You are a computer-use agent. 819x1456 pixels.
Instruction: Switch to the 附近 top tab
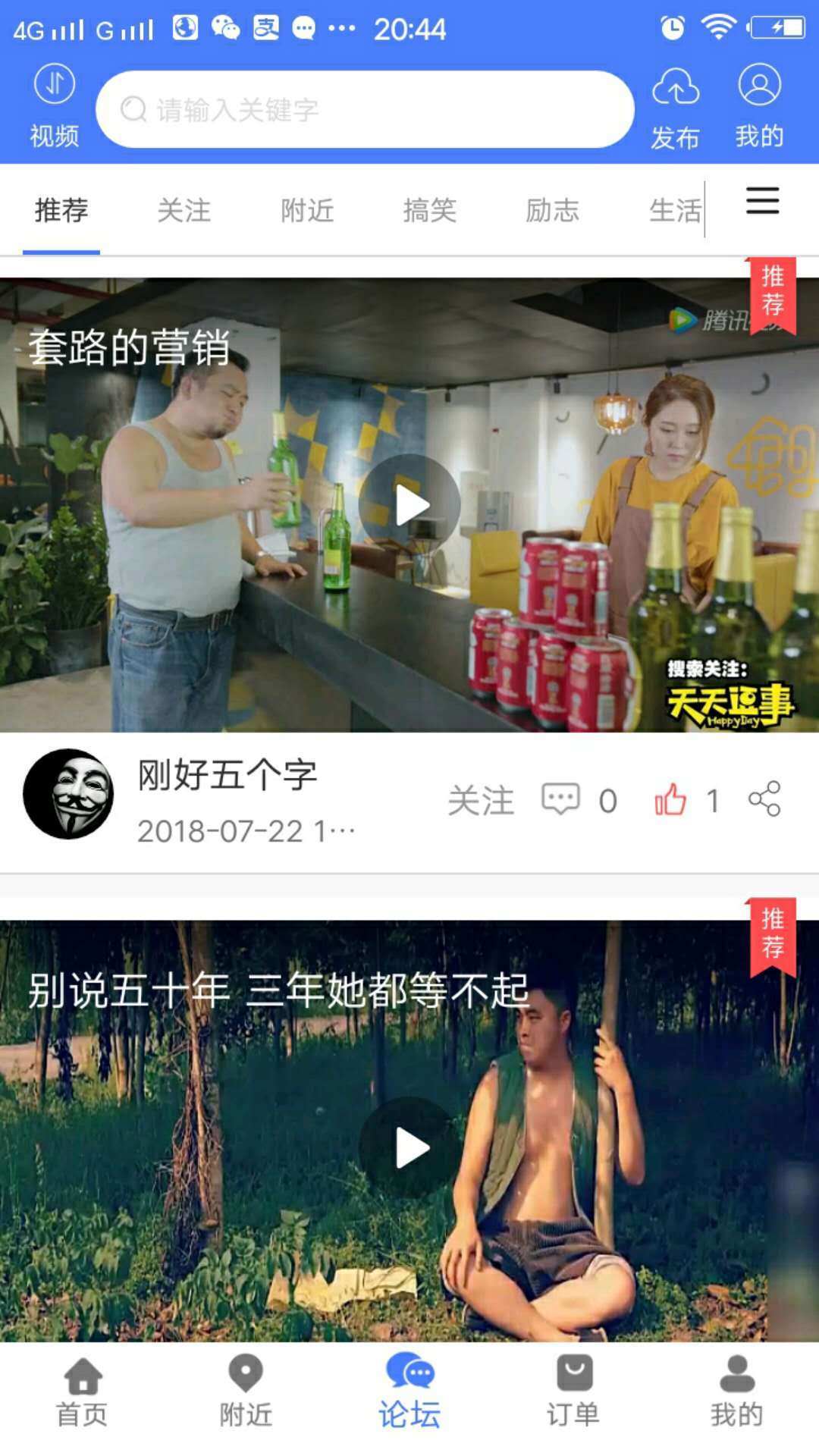(x=307, y=210)
